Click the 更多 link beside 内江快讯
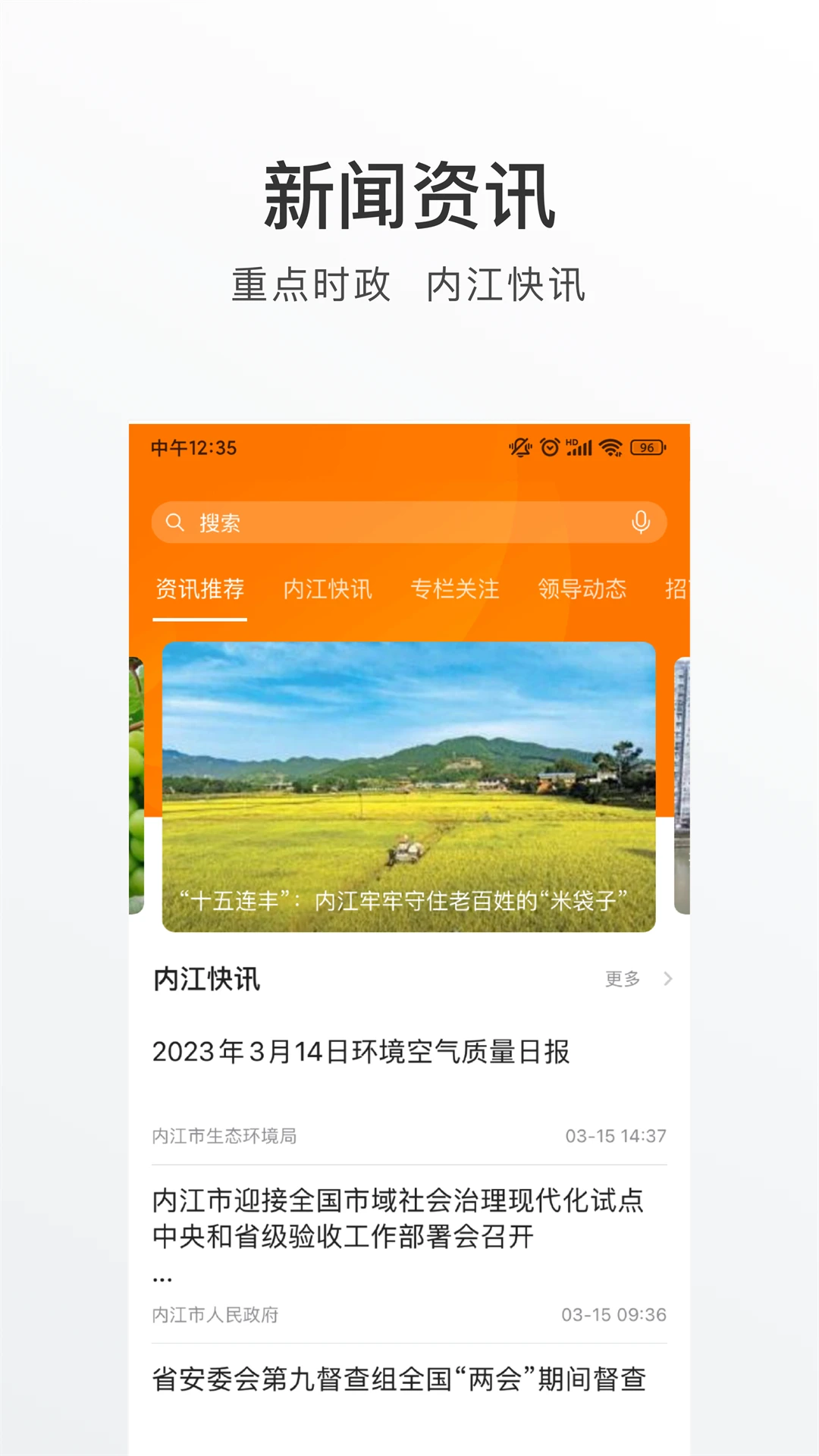The height and width of the screenshot is (1456, 819). click(x=622, y=979)
